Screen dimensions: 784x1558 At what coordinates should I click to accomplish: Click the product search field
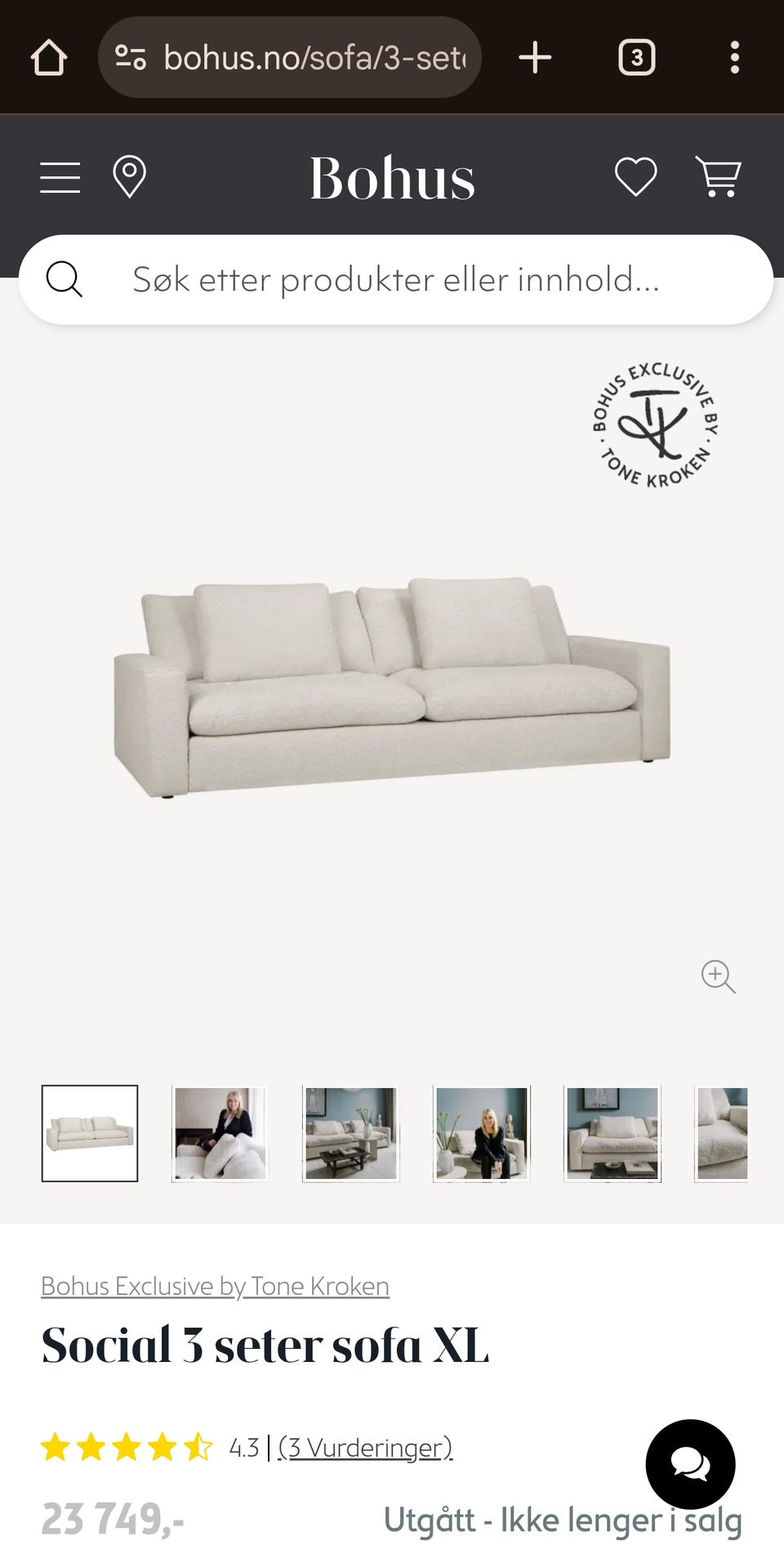392,279
